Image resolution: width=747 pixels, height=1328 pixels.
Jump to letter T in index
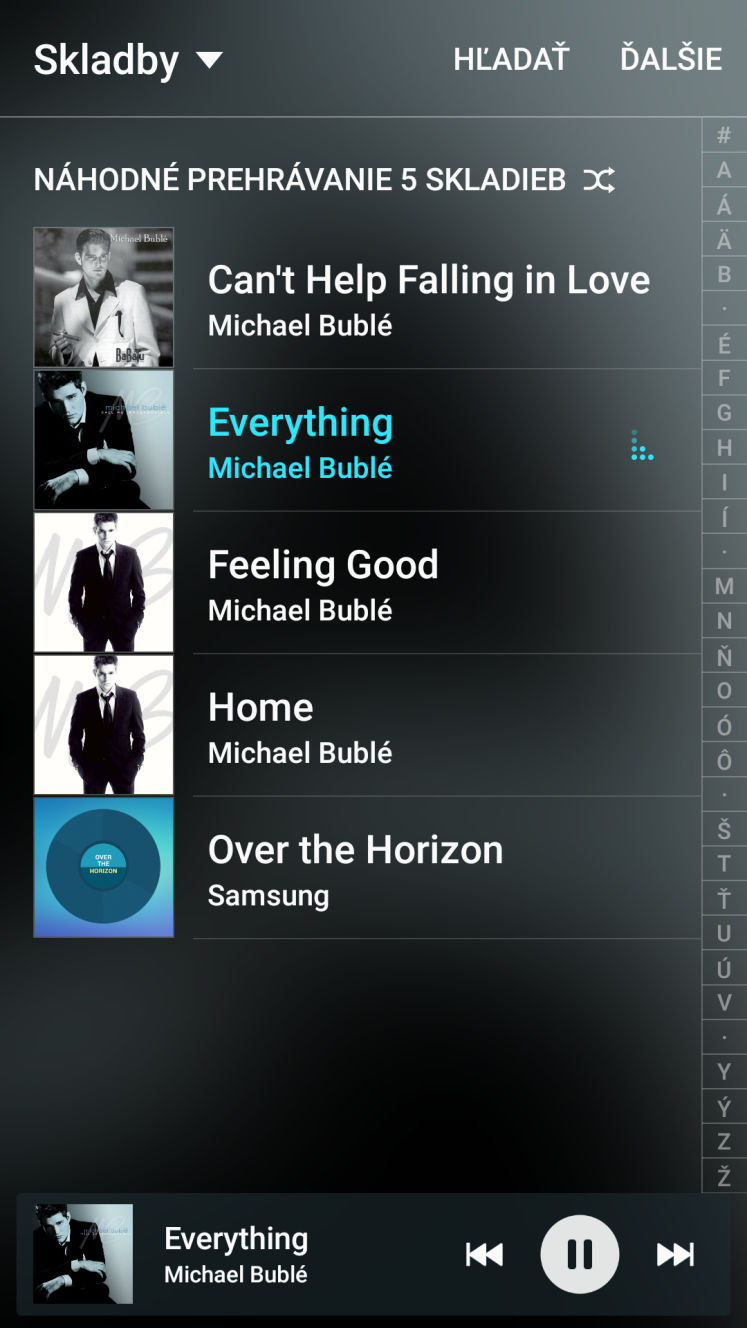point(724,864)
